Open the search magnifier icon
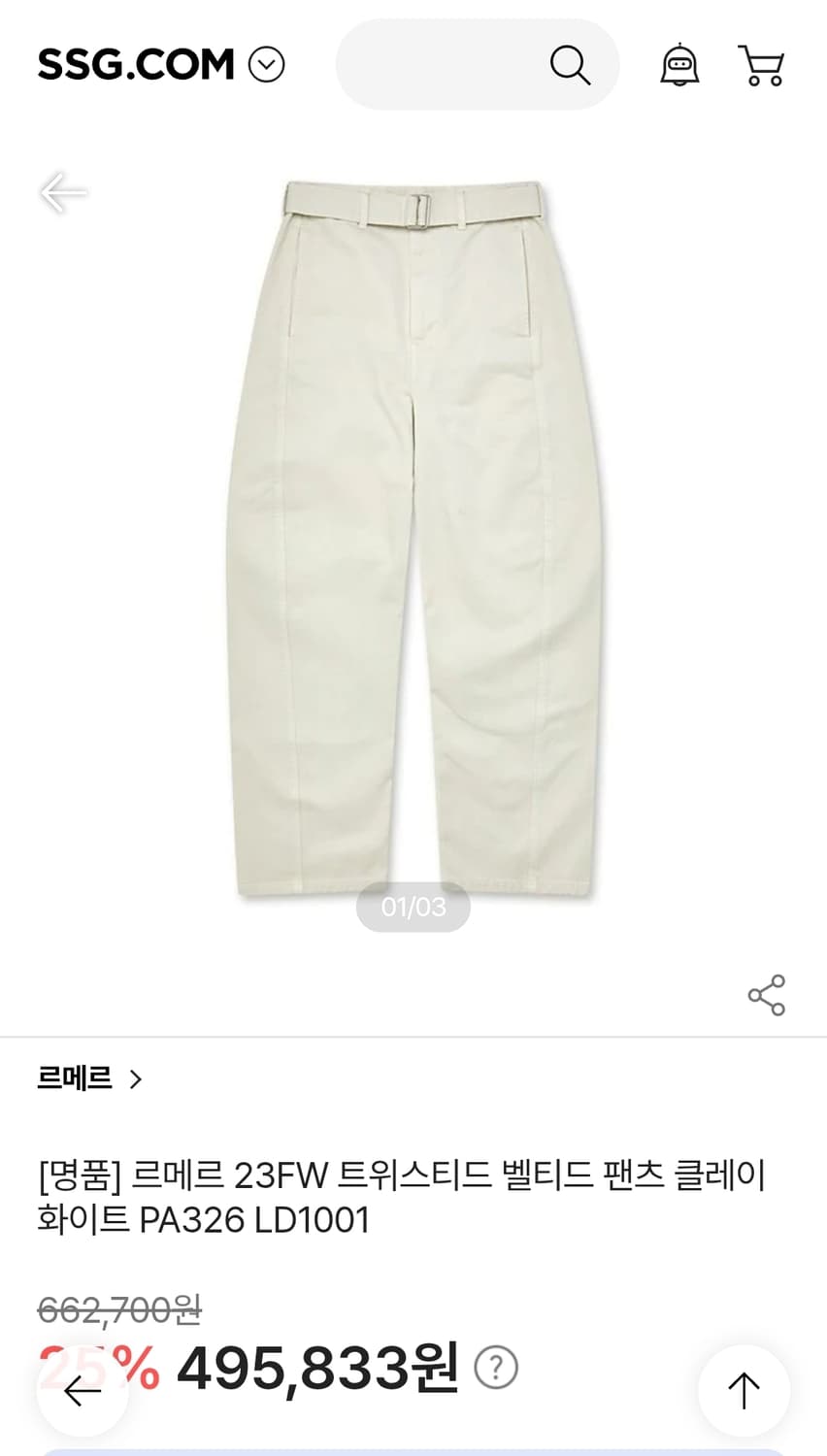This screenshot has width=827, height=1456. click(571, 64)
